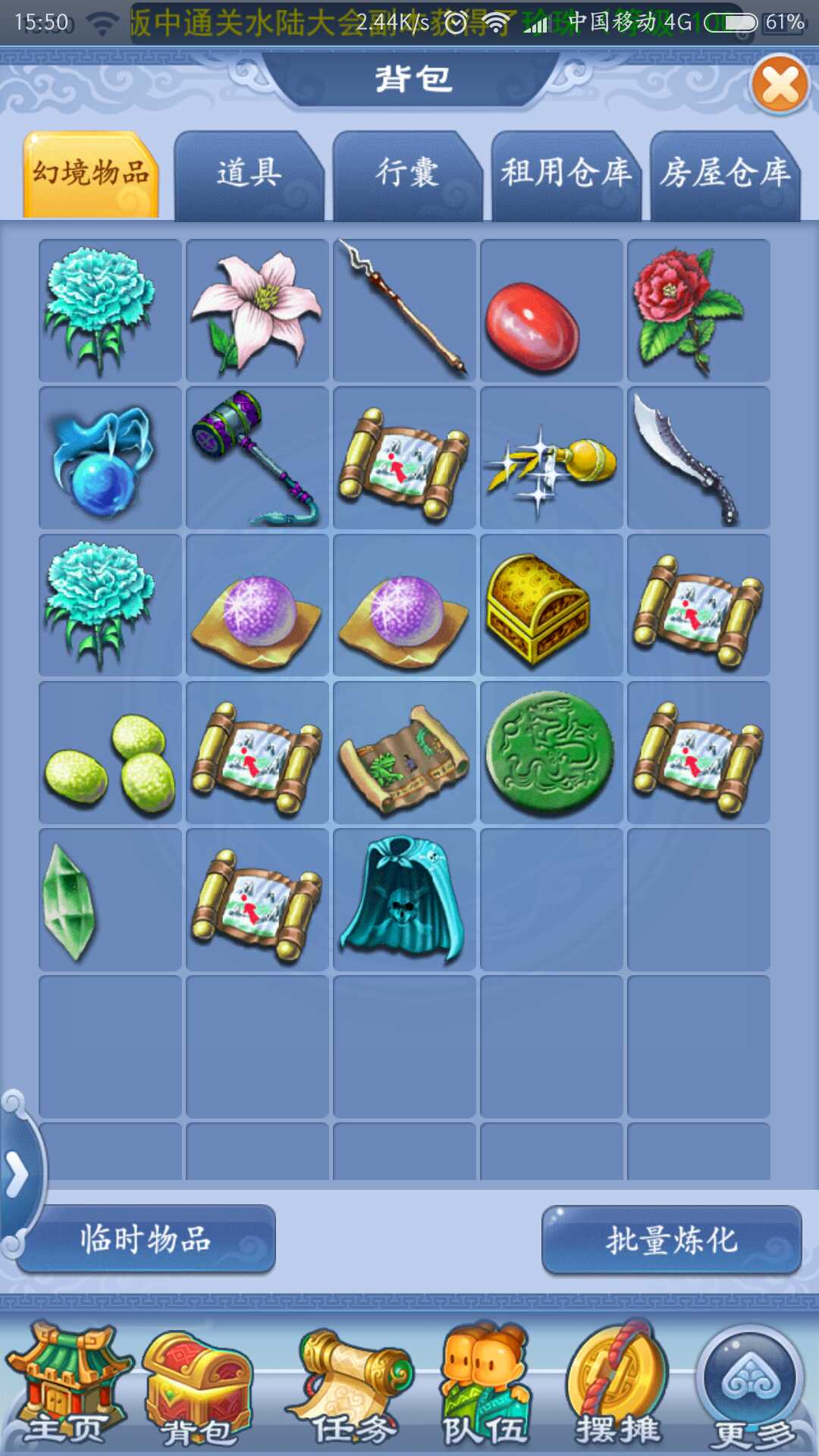
Task: Open the 租用仓库 tab
Action: coord(566,174)
